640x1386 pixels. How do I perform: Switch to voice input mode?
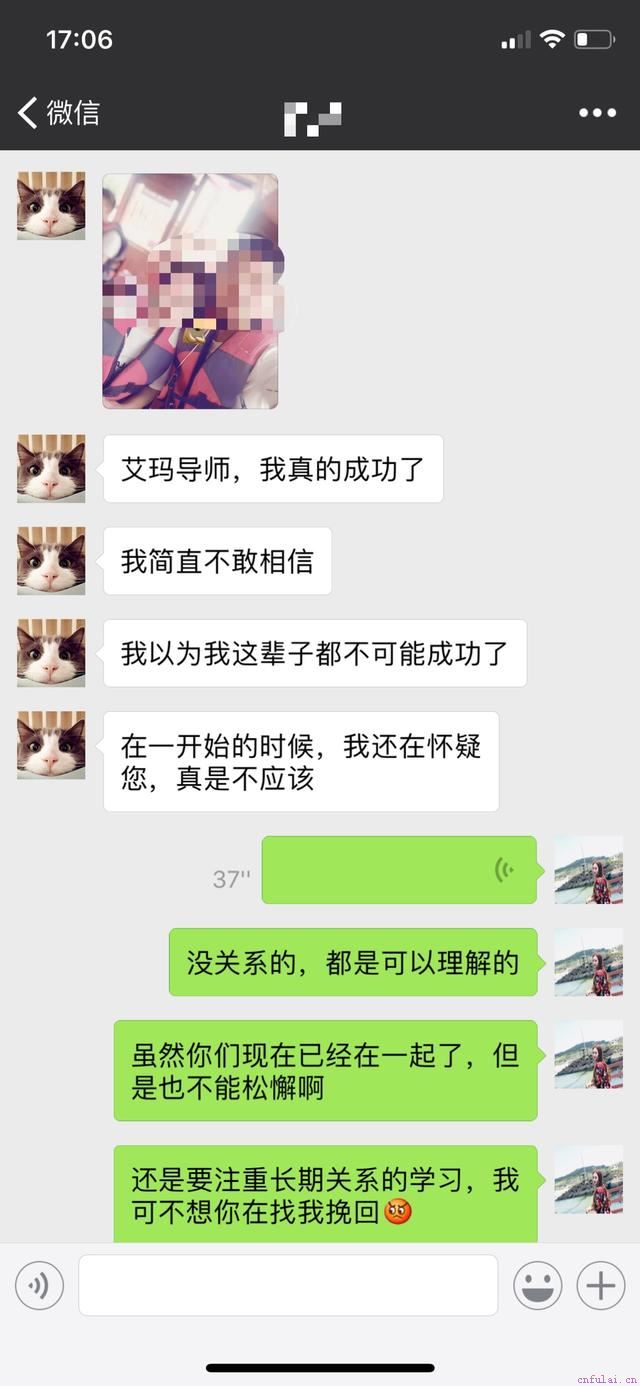point(39,1285)
